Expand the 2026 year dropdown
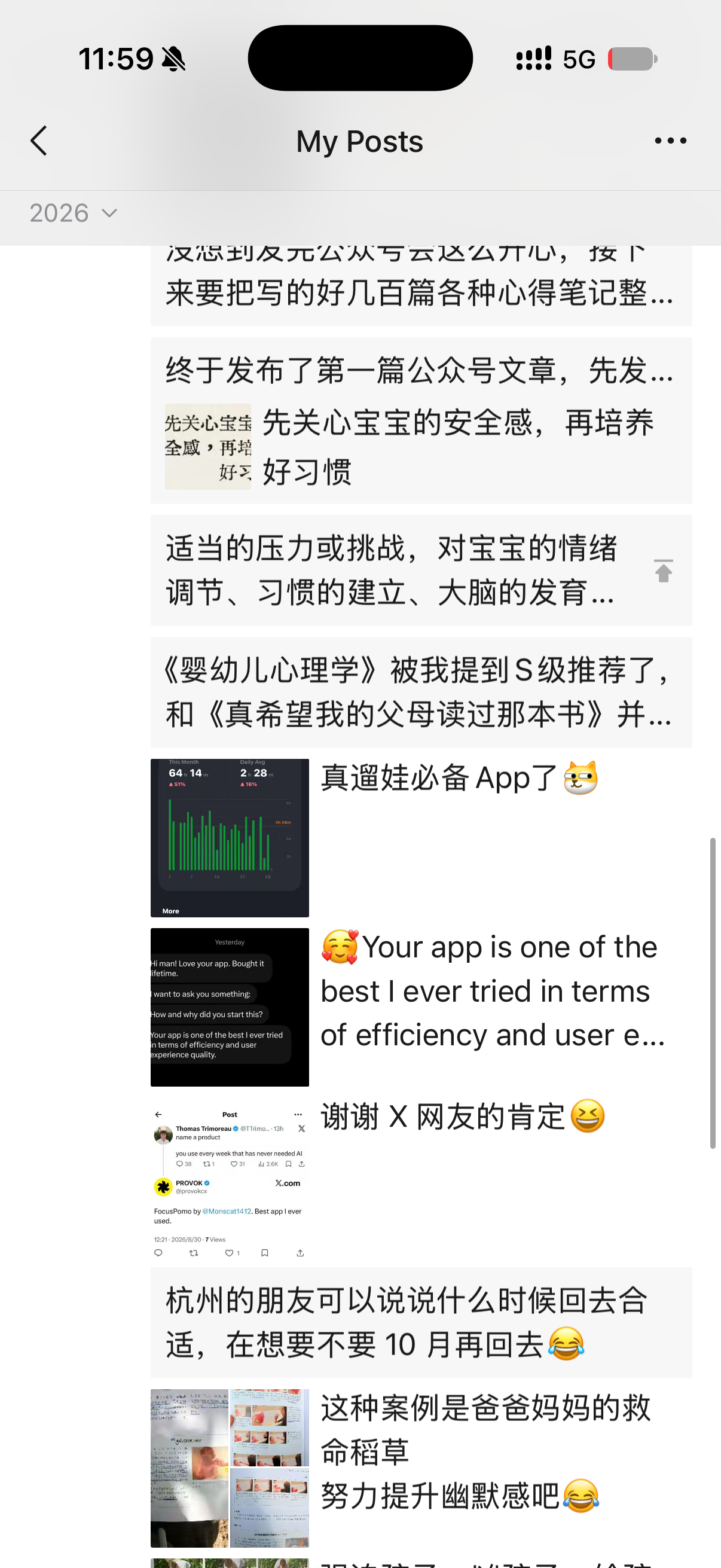Screen dimensions: 721x1568 click(x=73, y=213)
